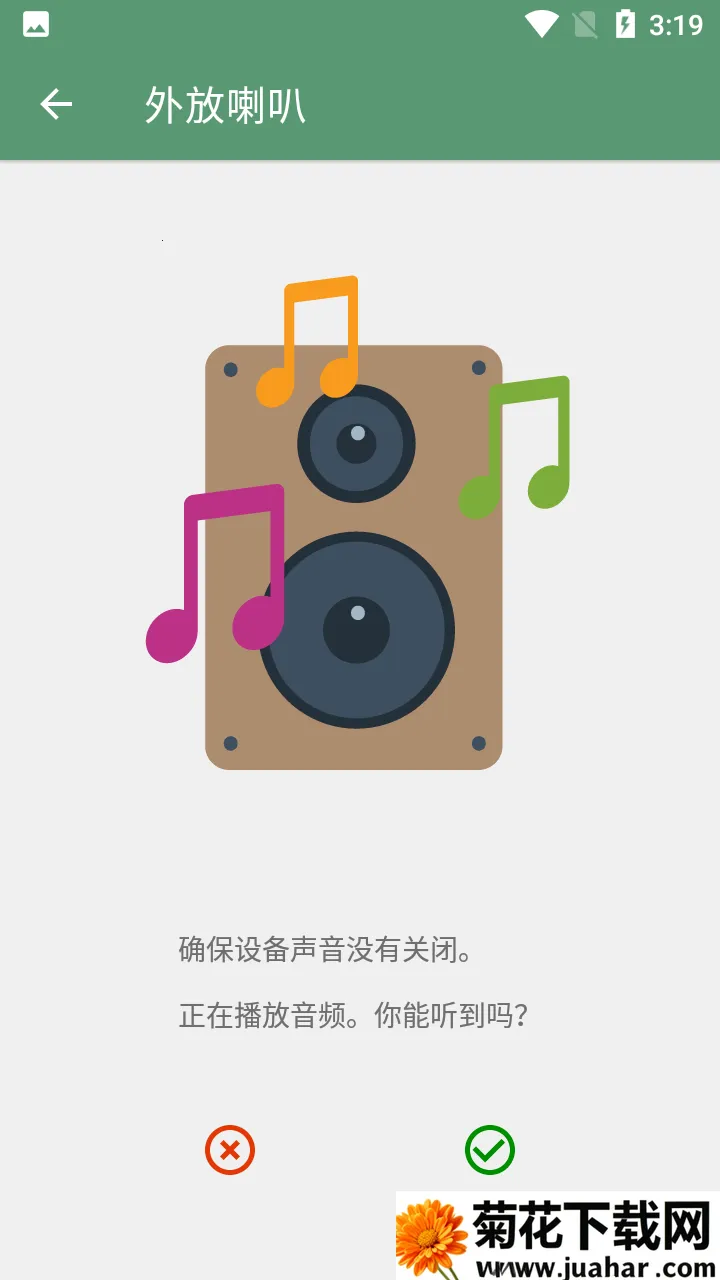Select the green music note icon

point(515,445)
